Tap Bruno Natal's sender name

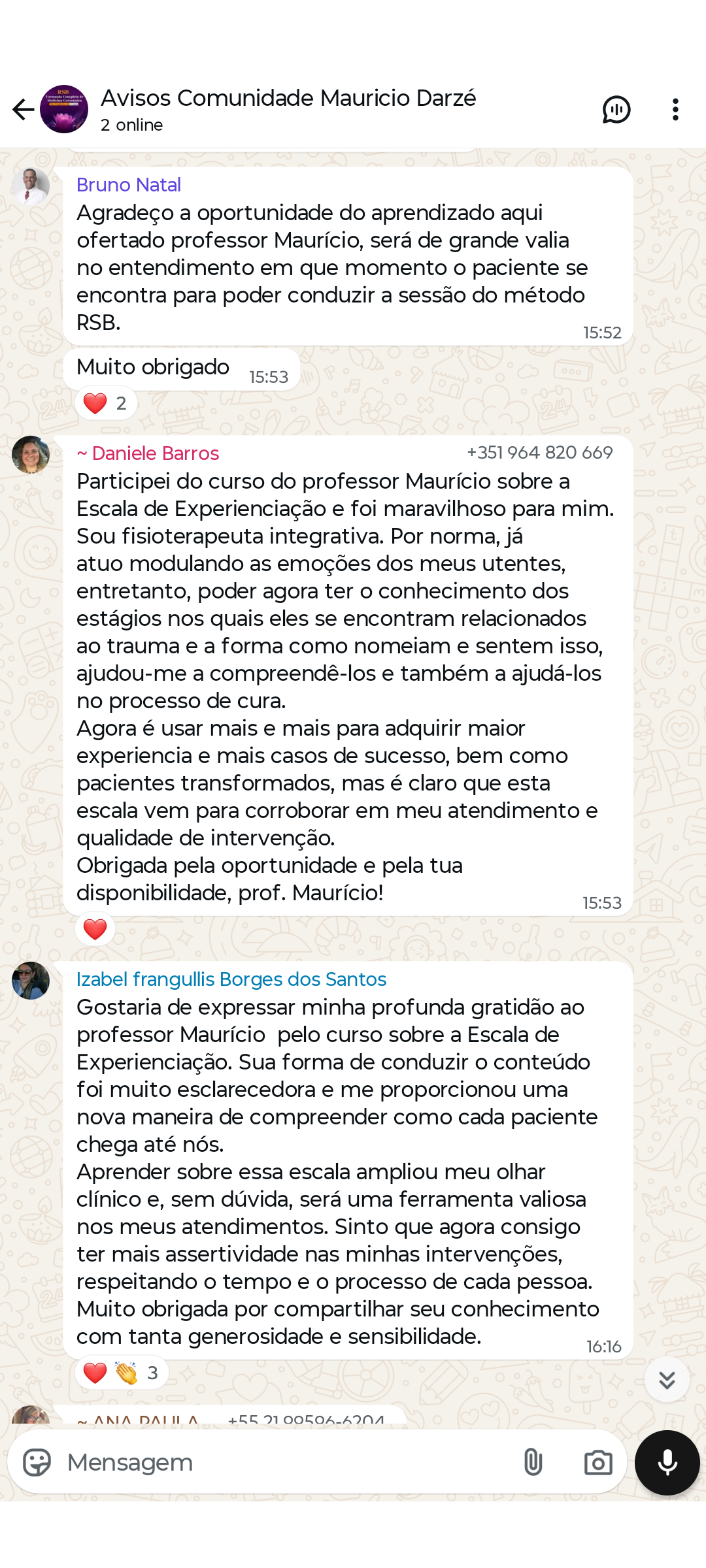[x=129, y=185]
